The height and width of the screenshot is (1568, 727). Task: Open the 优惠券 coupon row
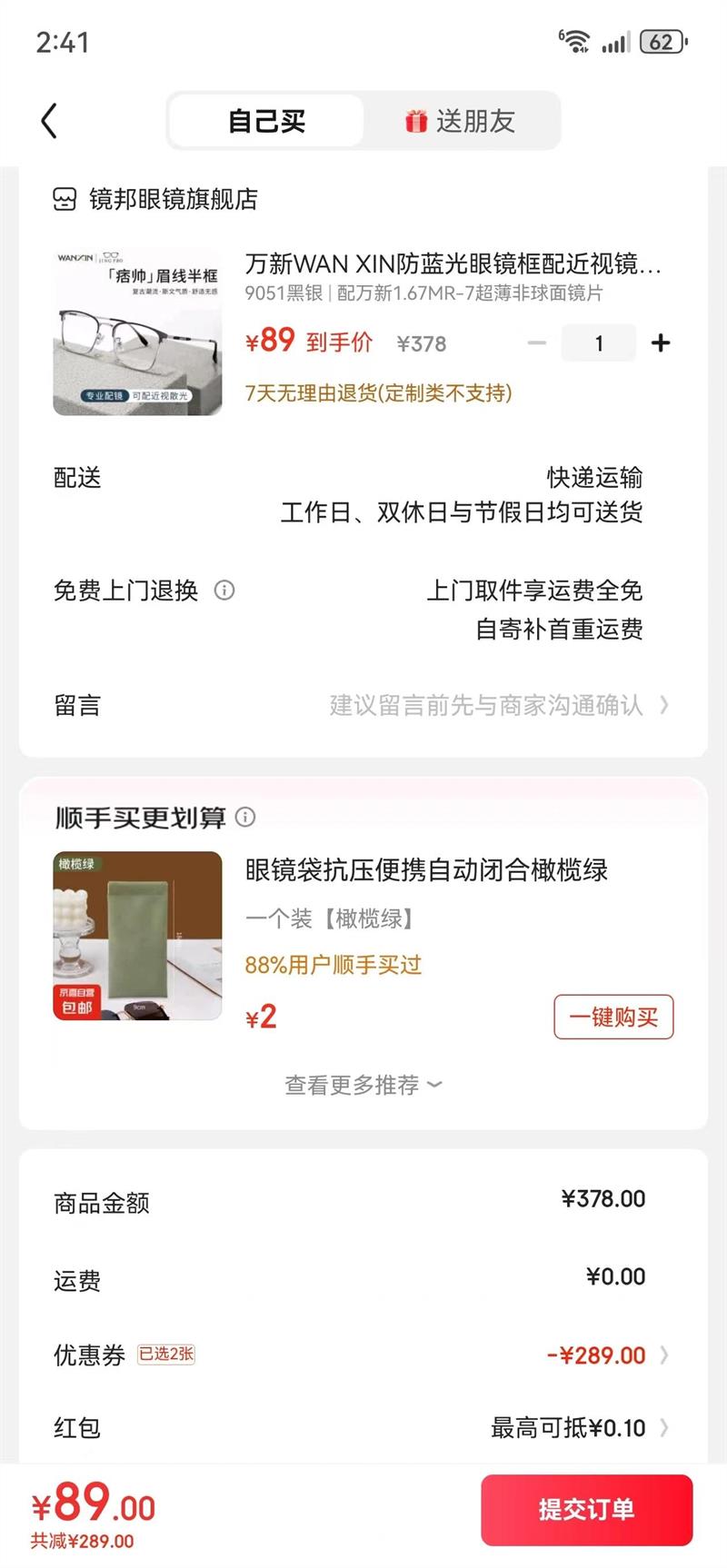[x=363, y=1355]
